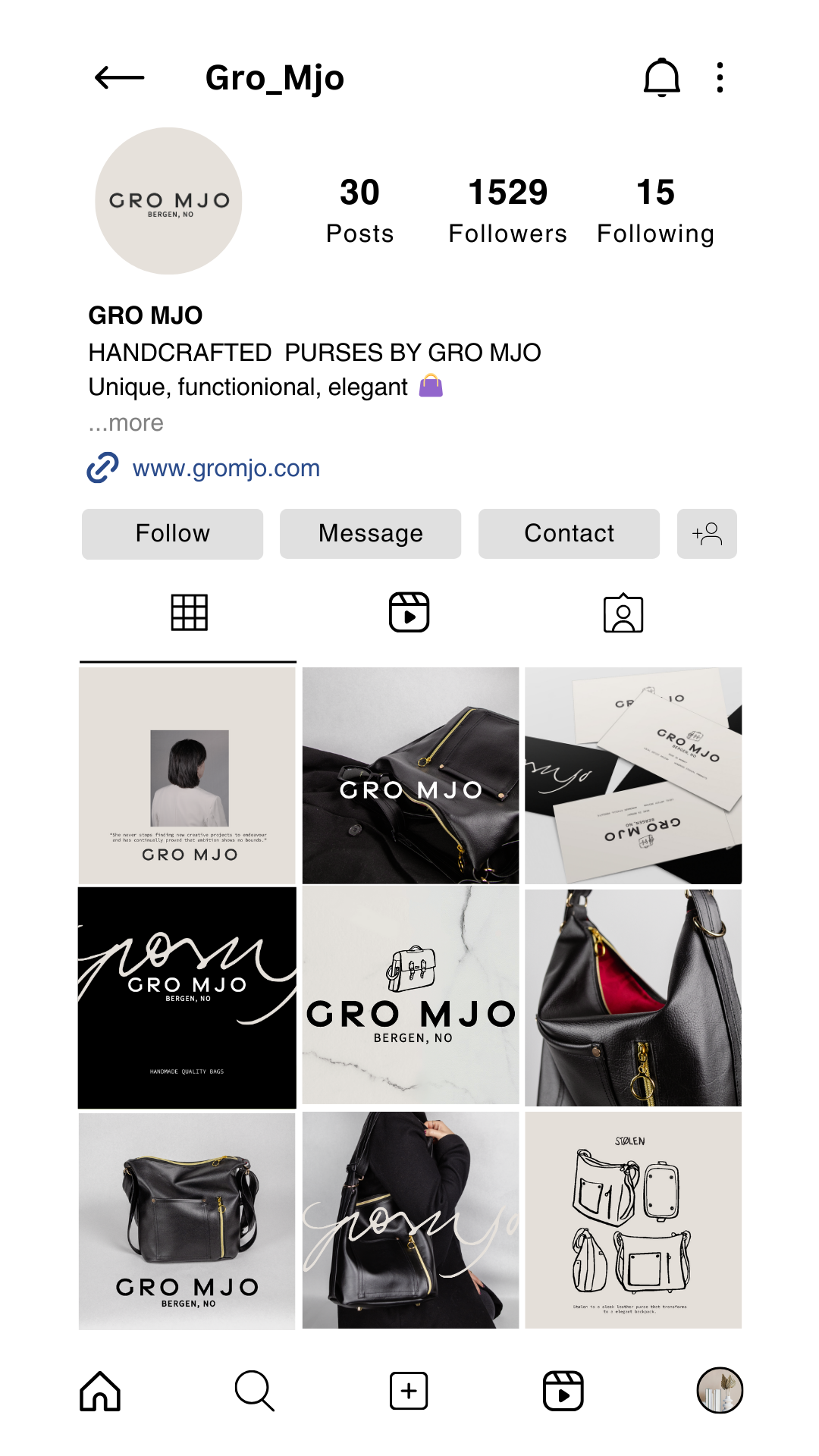Expand the bio with ...more
This screenshot has height=1456, width=819.
pyautogui.click(x=126, y=423)
